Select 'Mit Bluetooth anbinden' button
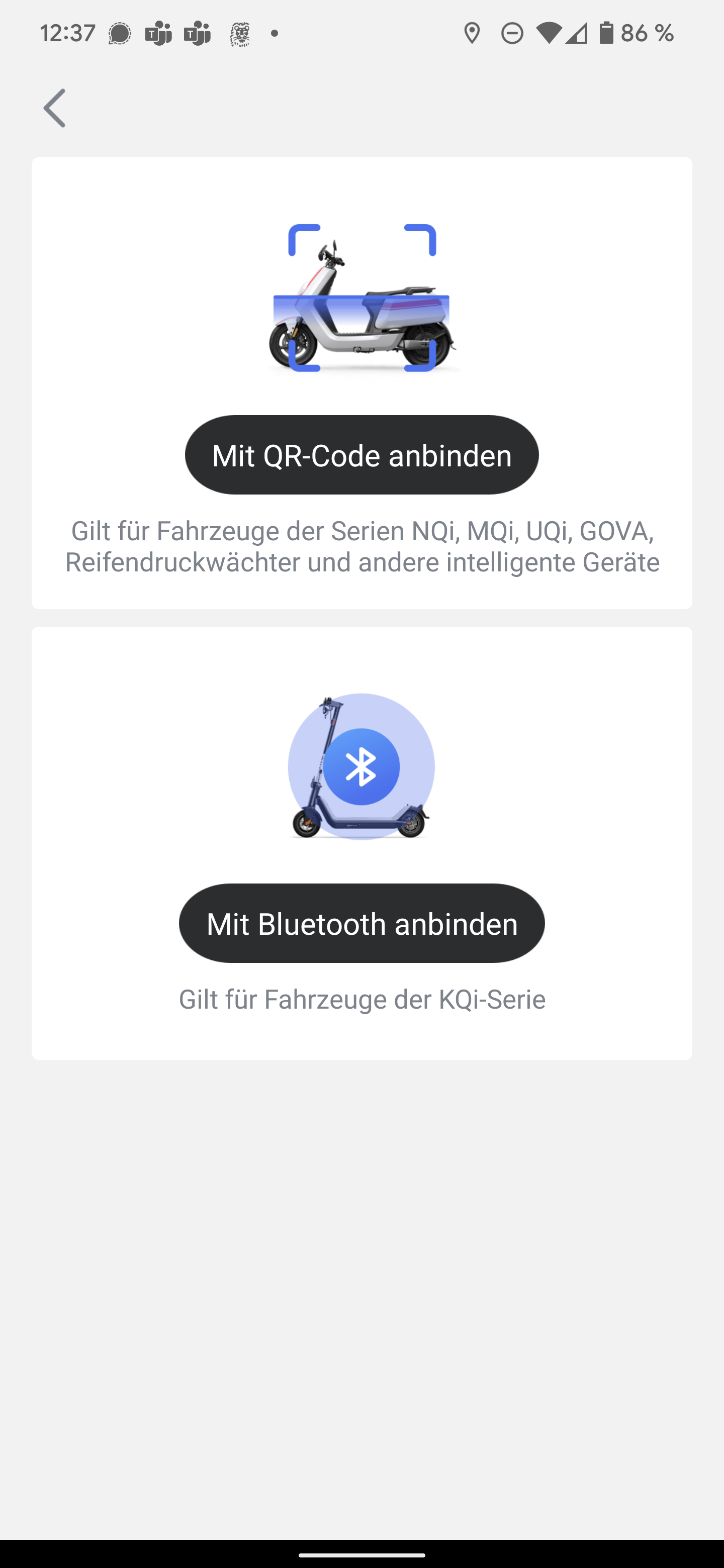 [x=361, y=923]
